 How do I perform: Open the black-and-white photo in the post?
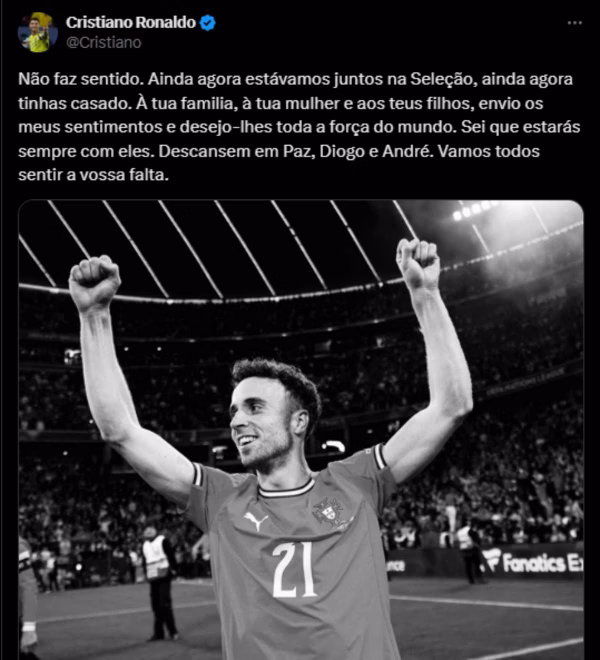[300, 430]
